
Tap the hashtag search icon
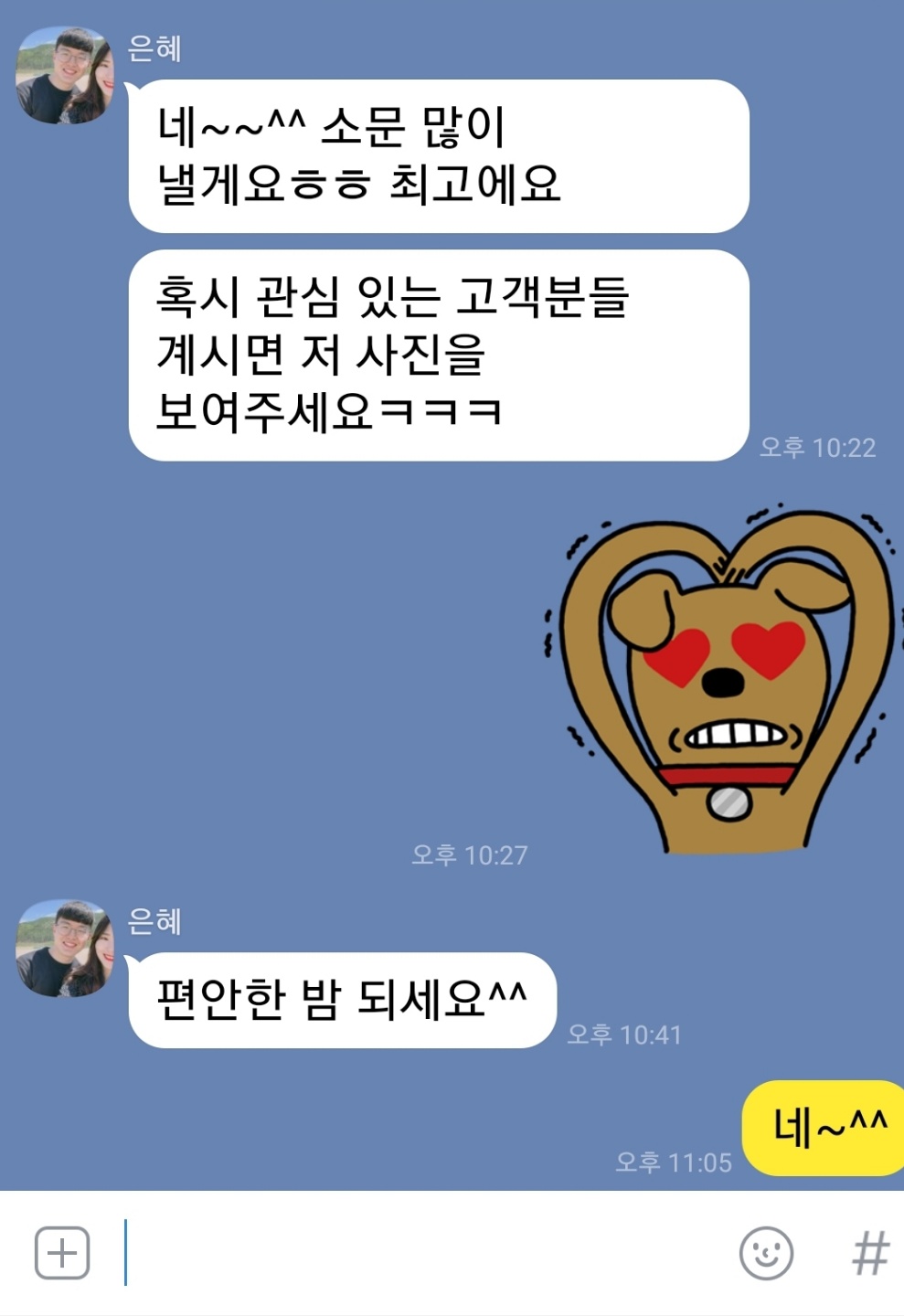point(869,1252)
